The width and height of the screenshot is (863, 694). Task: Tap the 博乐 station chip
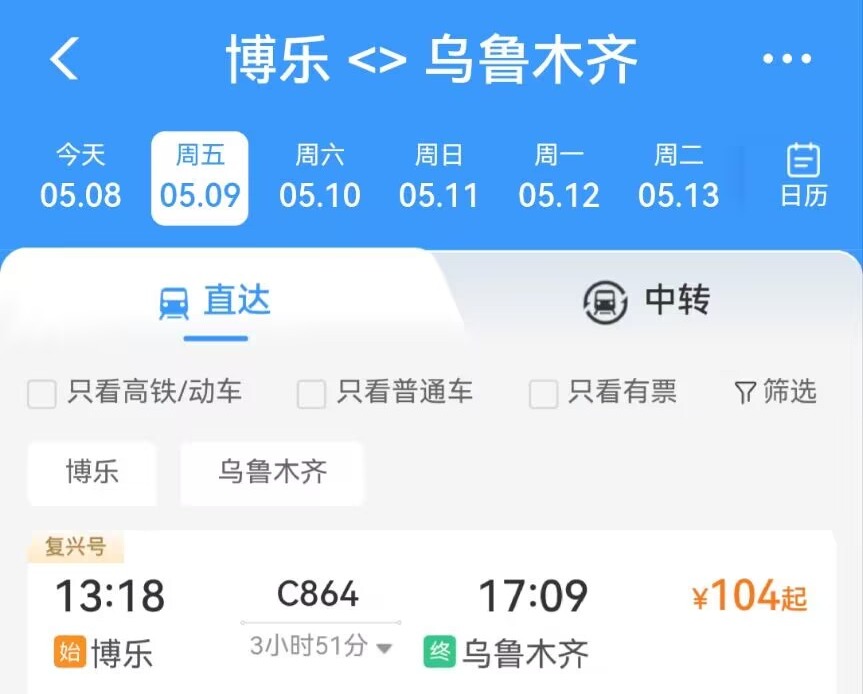92,472
